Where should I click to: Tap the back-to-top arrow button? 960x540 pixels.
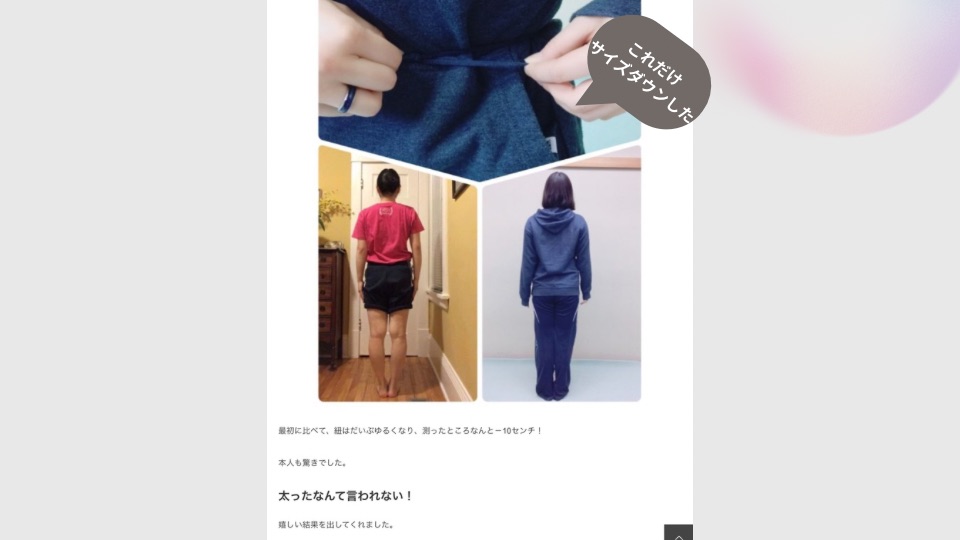(x=678, y=533)
